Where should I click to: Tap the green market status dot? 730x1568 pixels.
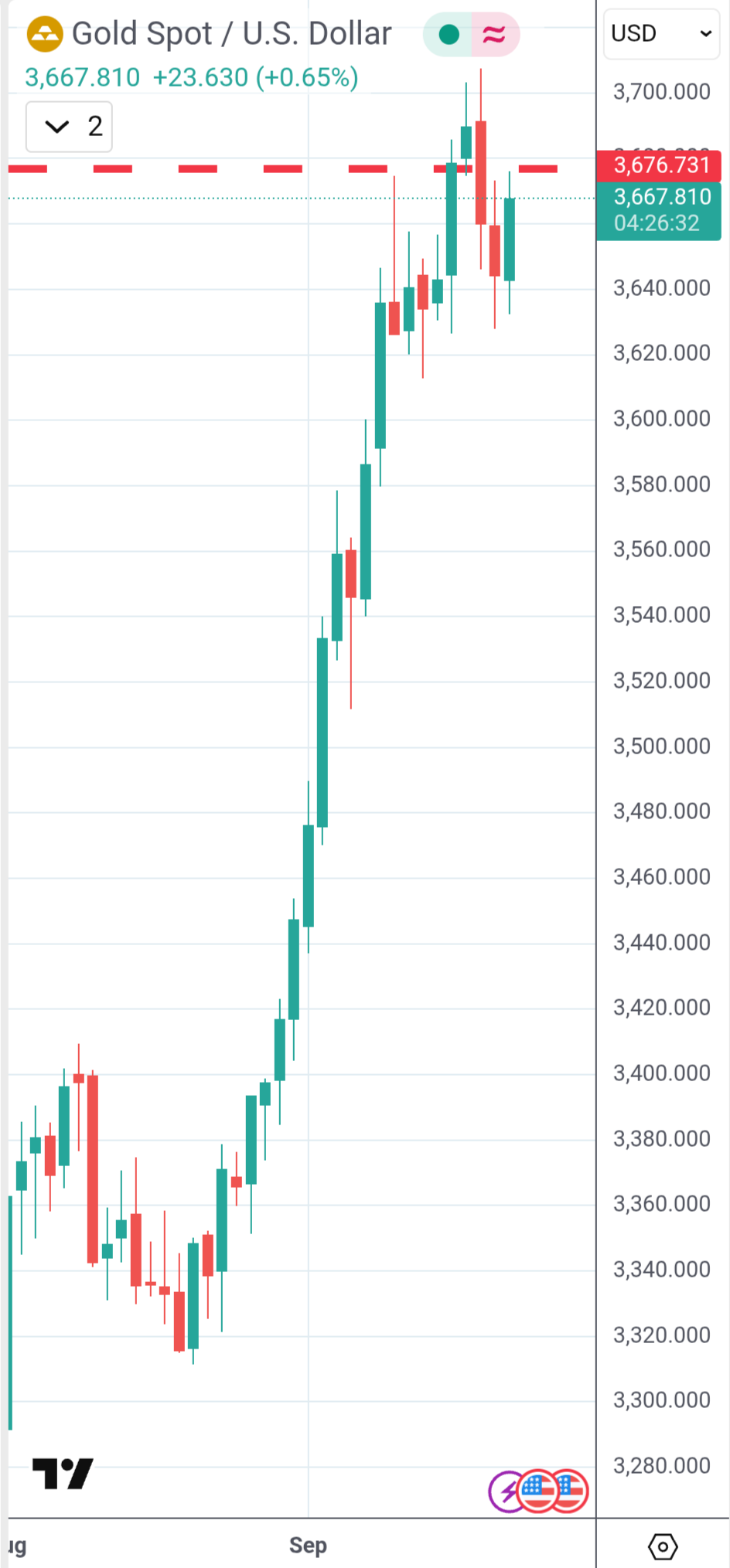coord(449,35)
